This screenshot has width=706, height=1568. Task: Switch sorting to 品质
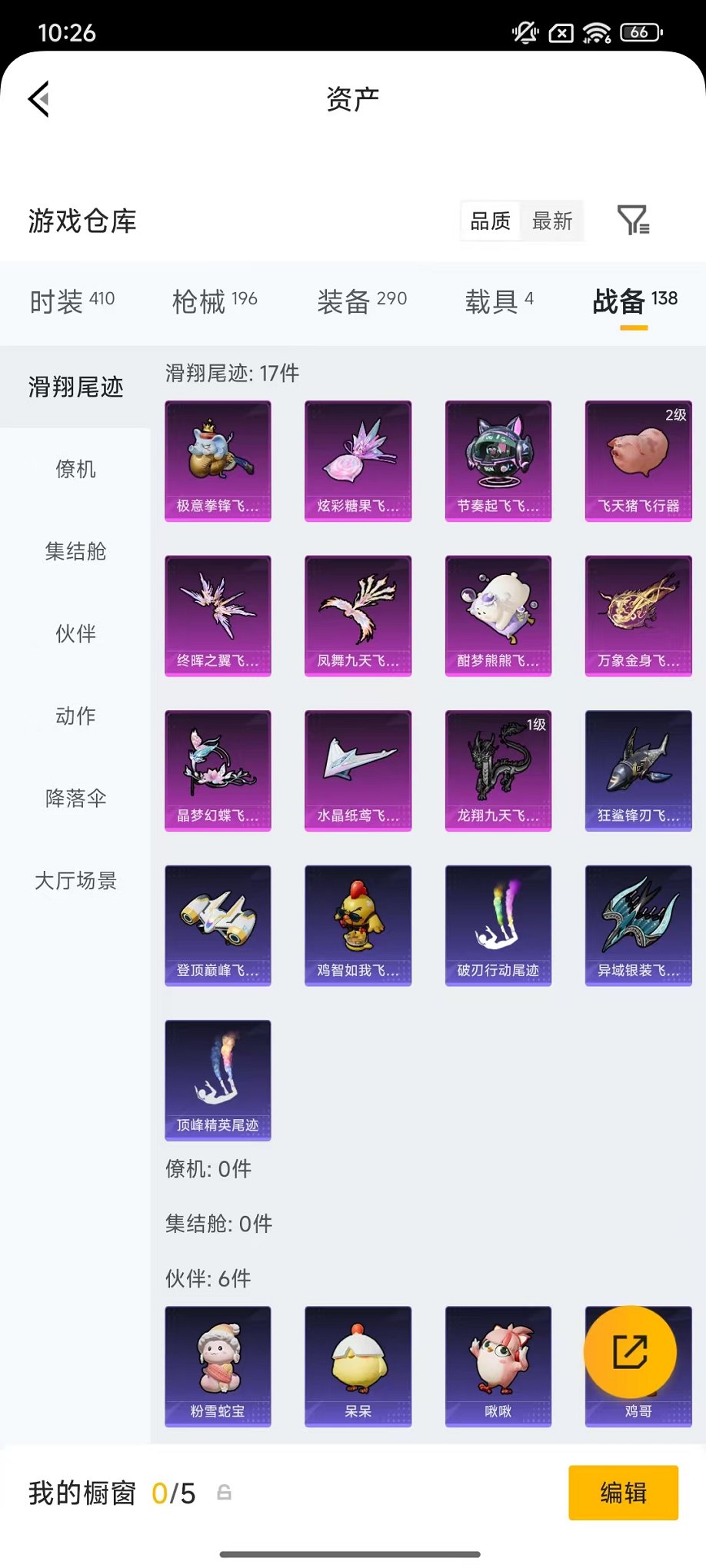[x=490, y=221]
